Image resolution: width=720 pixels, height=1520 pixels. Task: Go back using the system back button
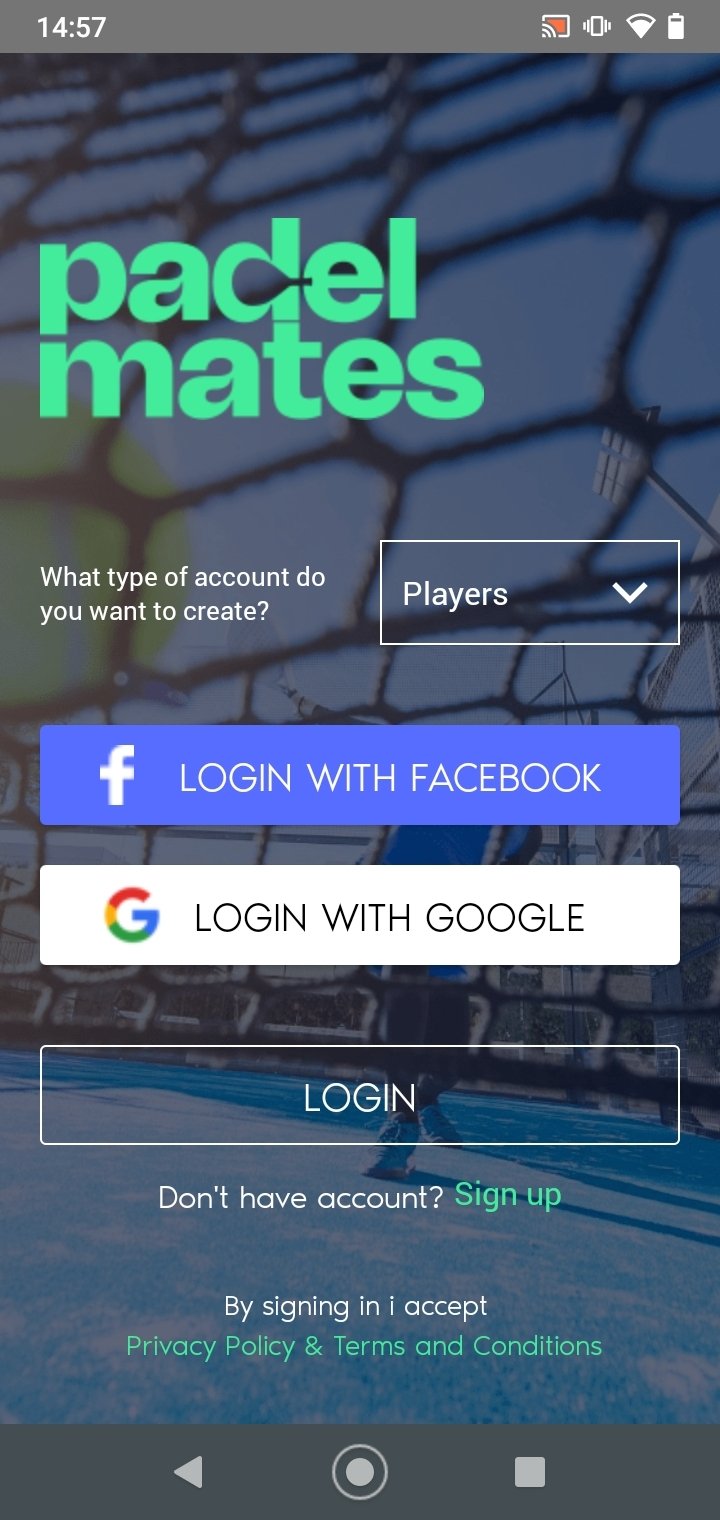tap(188, 1472)
